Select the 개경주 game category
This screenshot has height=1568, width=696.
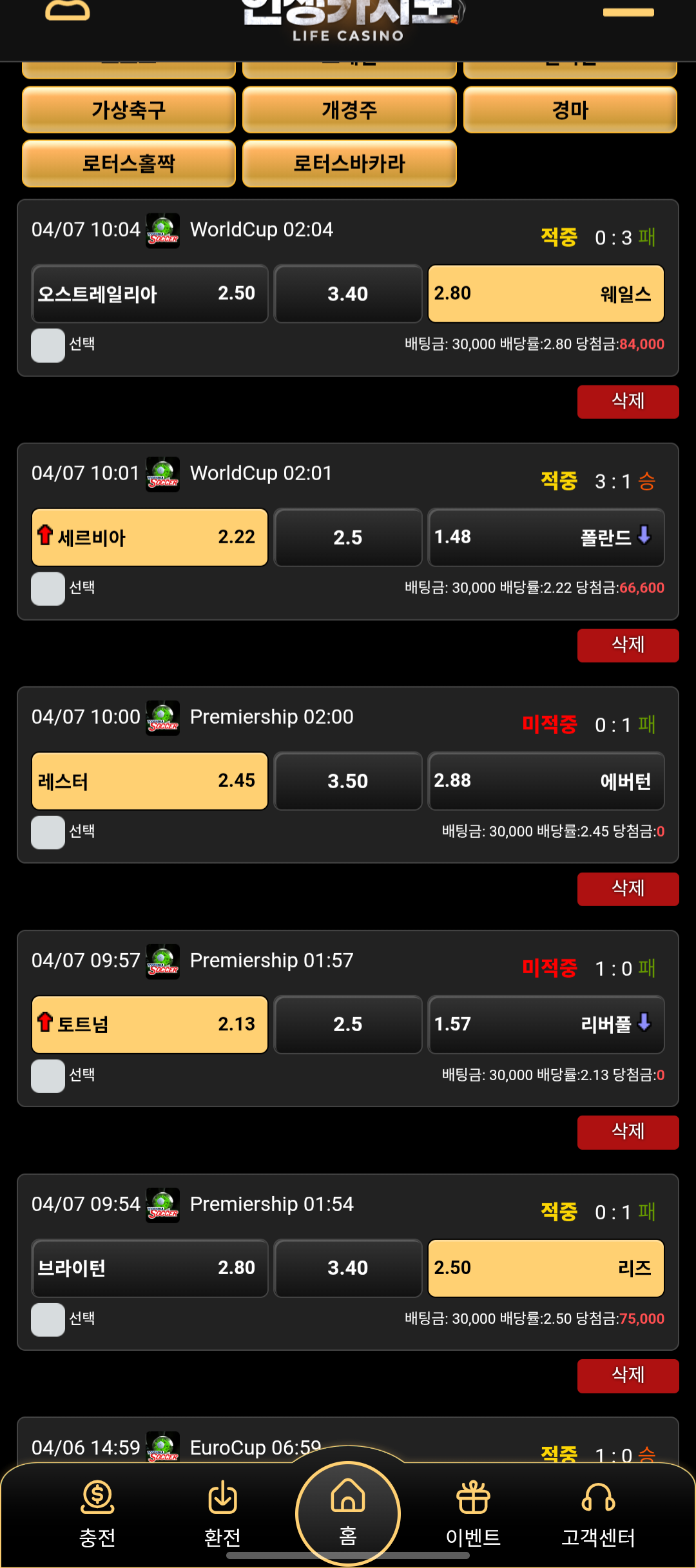coord(349,110)
